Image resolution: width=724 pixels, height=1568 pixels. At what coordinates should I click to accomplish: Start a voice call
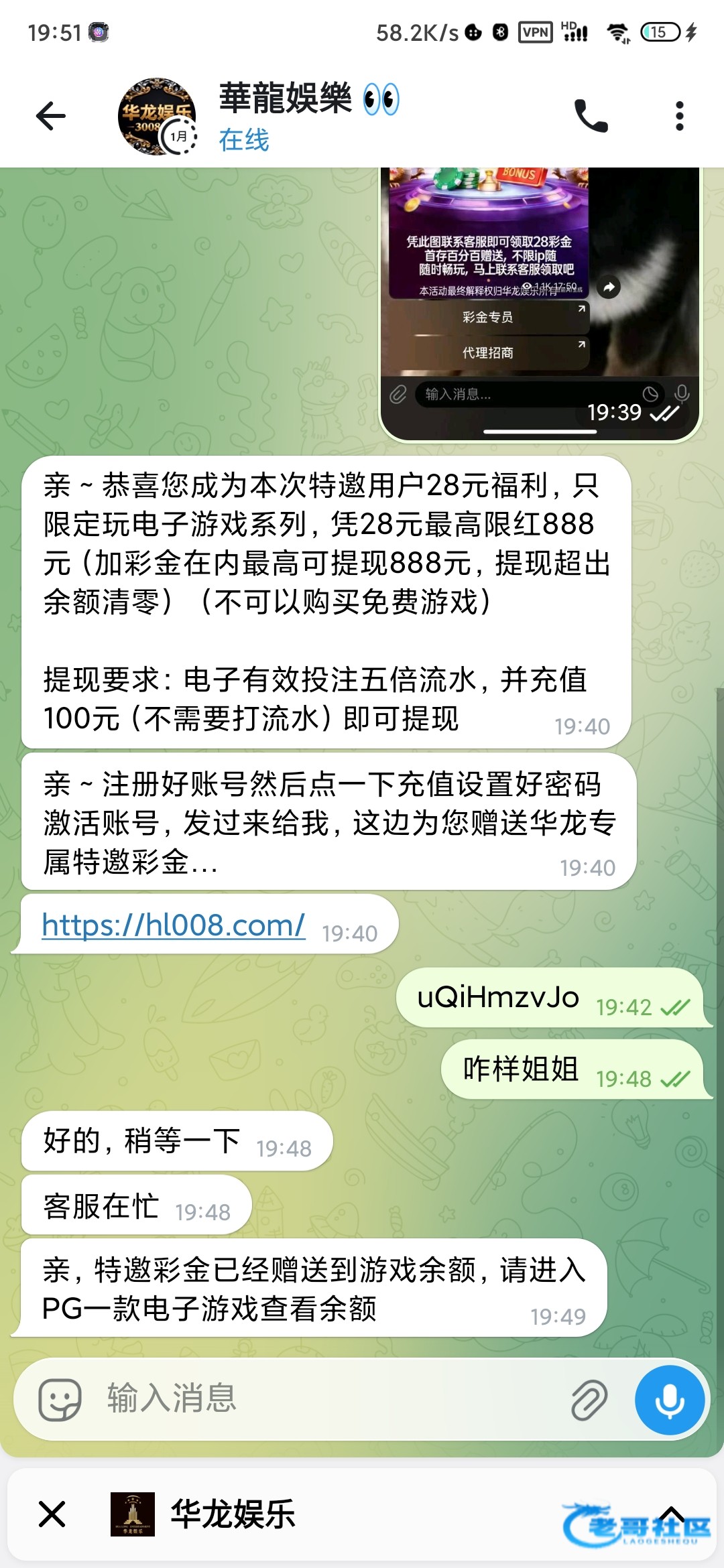591,117
